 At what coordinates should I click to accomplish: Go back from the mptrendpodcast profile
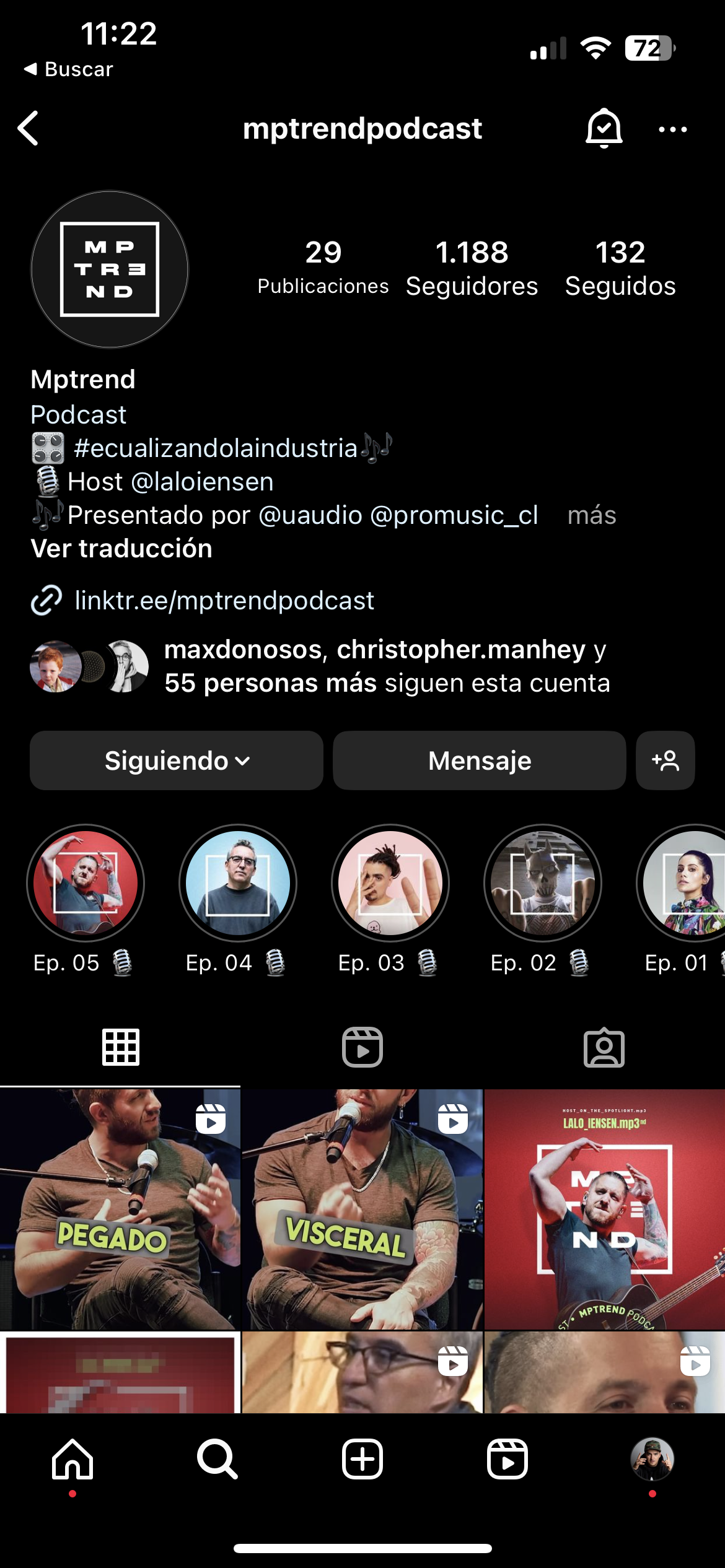[29, 129]
